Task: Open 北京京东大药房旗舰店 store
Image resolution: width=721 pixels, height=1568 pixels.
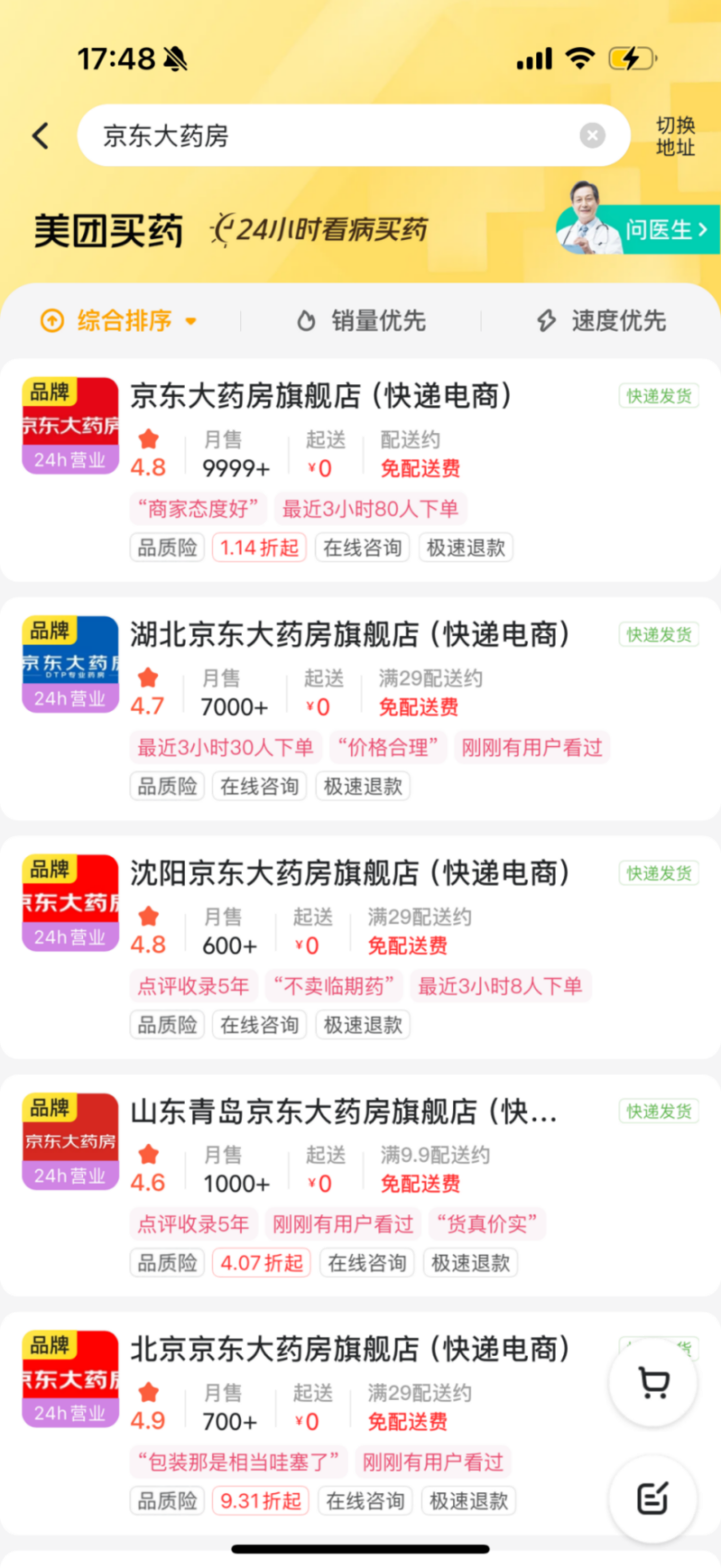Action: click(x=350, y=1350)
